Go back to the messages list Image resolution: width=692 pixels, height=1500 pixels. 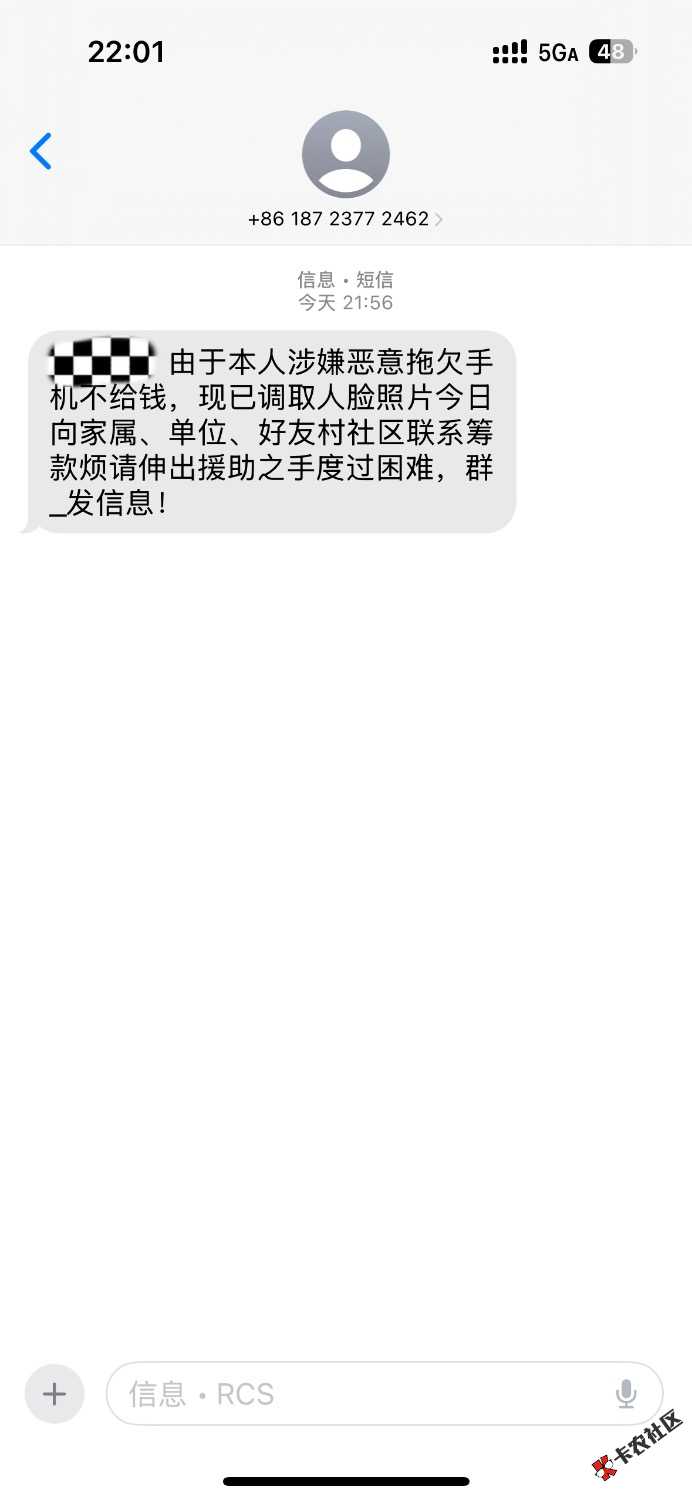point(40,152)
